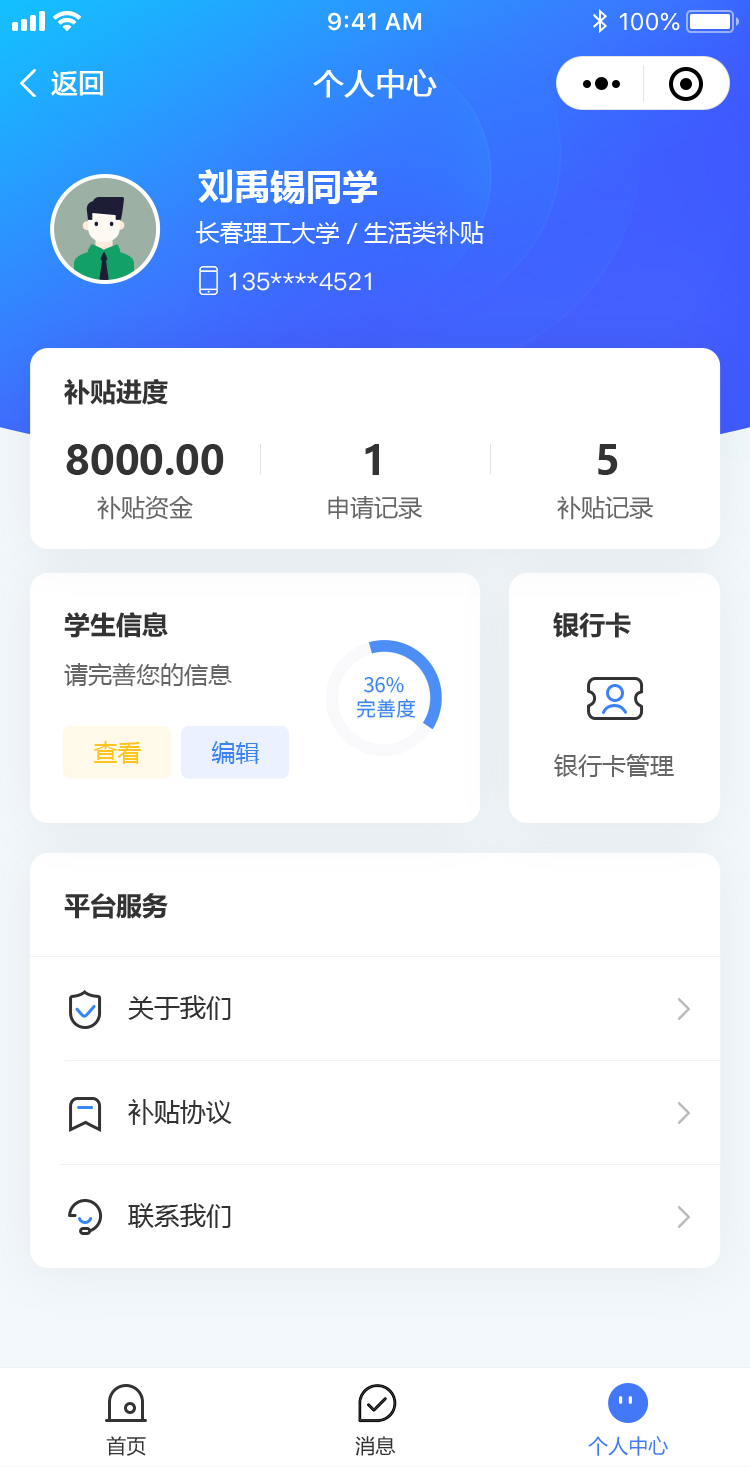Open the 联系我们 contact row

pos(375,1216)
